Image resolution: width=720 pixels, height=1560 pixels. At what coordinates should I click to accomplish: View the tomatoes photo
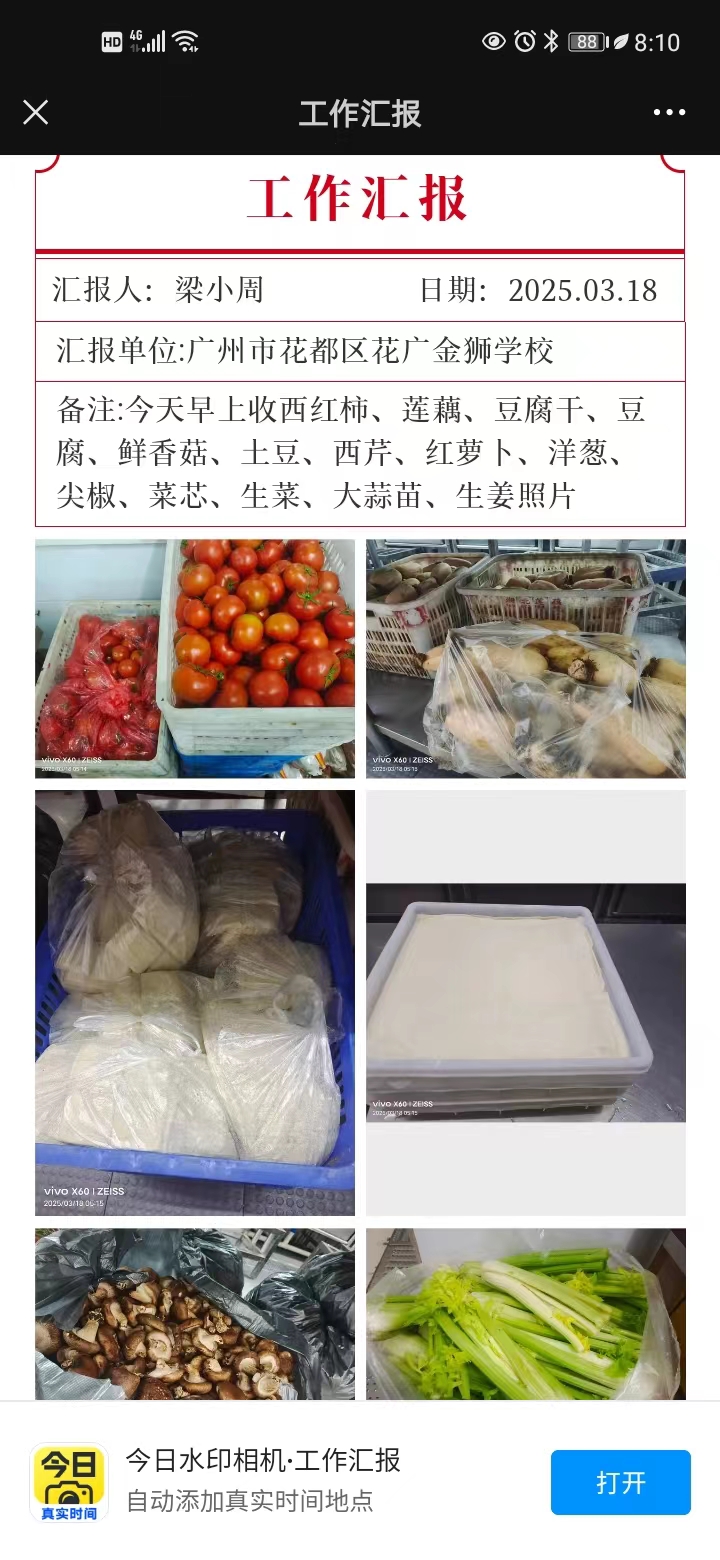pos(195,658)
